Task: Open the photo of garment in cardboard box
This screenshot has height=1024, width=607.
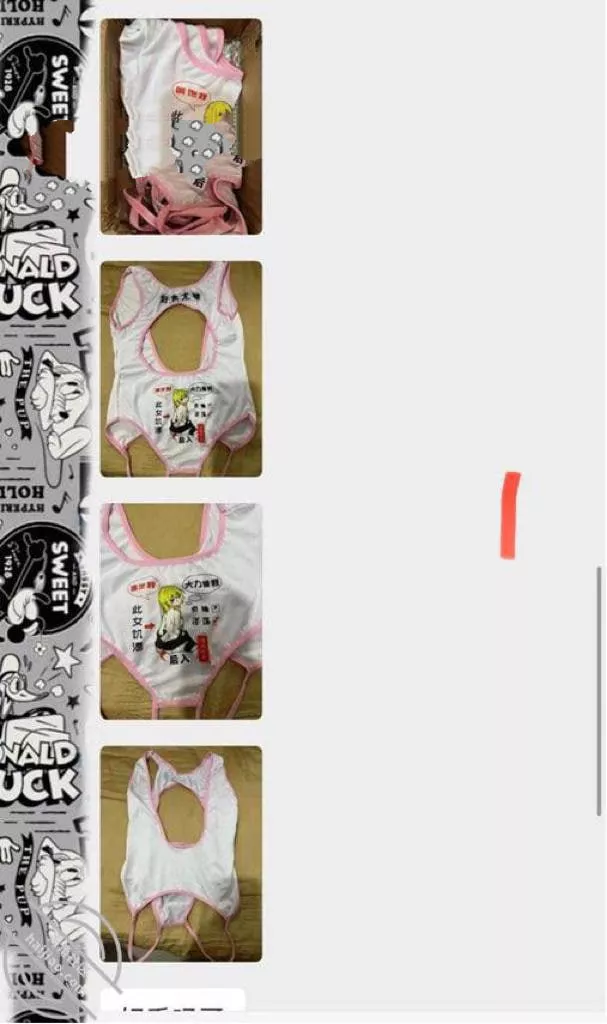Action: click(181, 126)
